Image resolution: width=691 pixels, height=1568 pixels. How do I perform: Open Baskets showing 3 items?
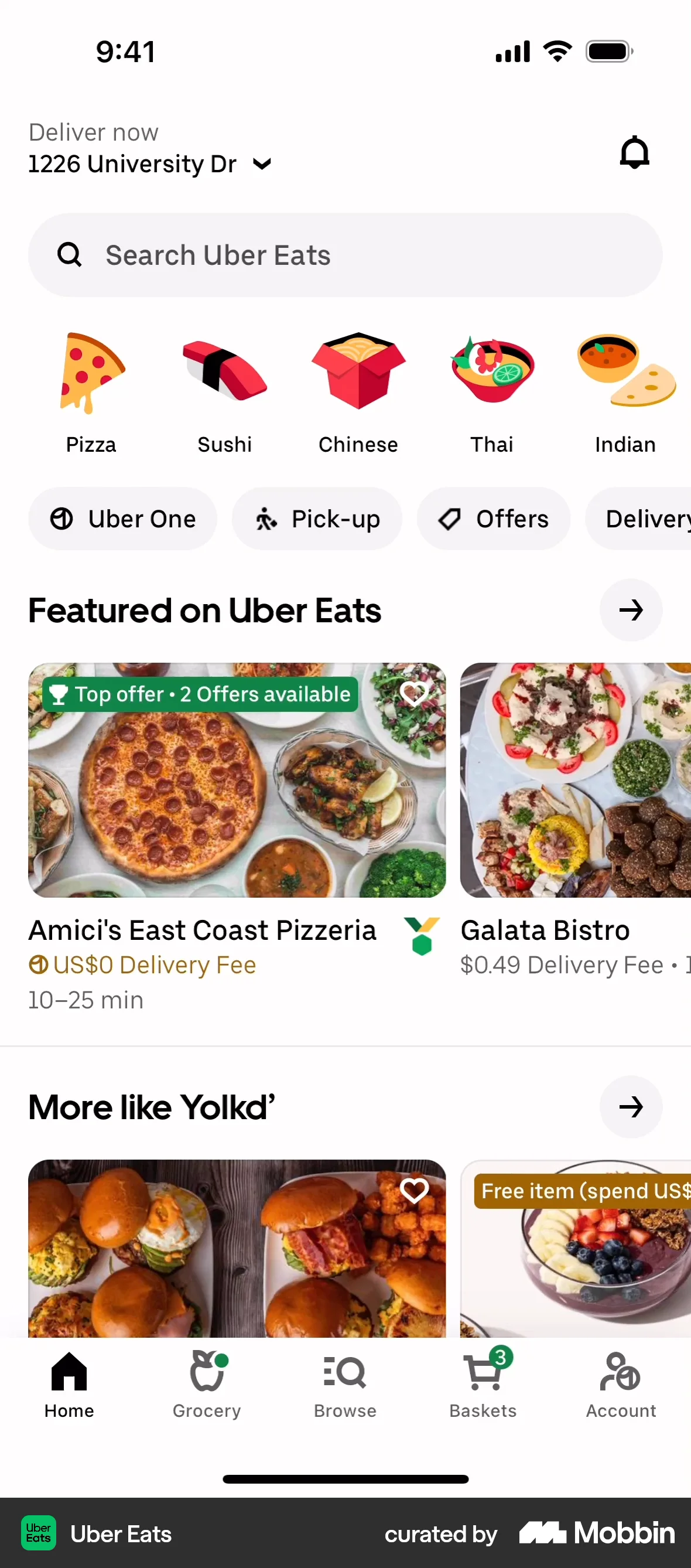[483, 1394]
